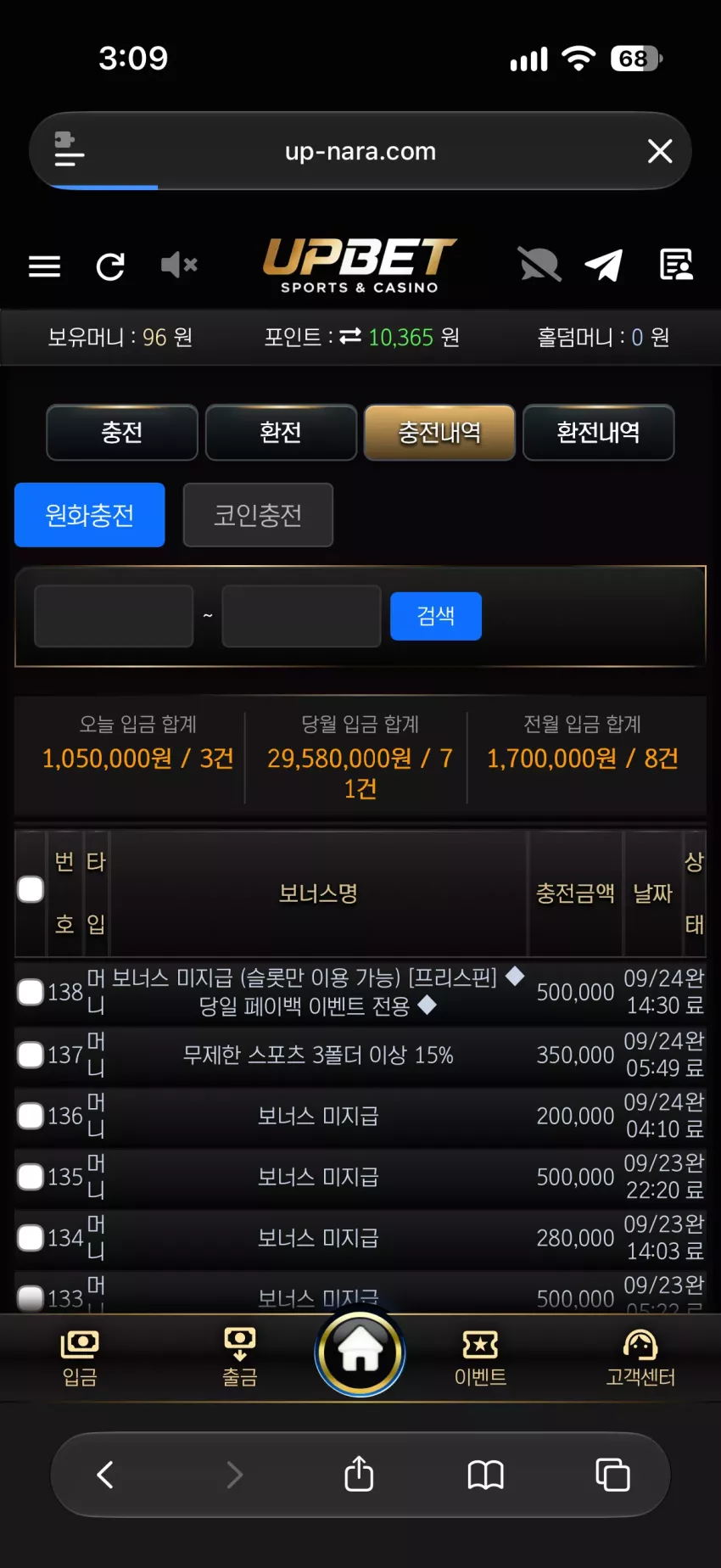Tick the checkbox for record 138
721x1568 pixels.
31,992
